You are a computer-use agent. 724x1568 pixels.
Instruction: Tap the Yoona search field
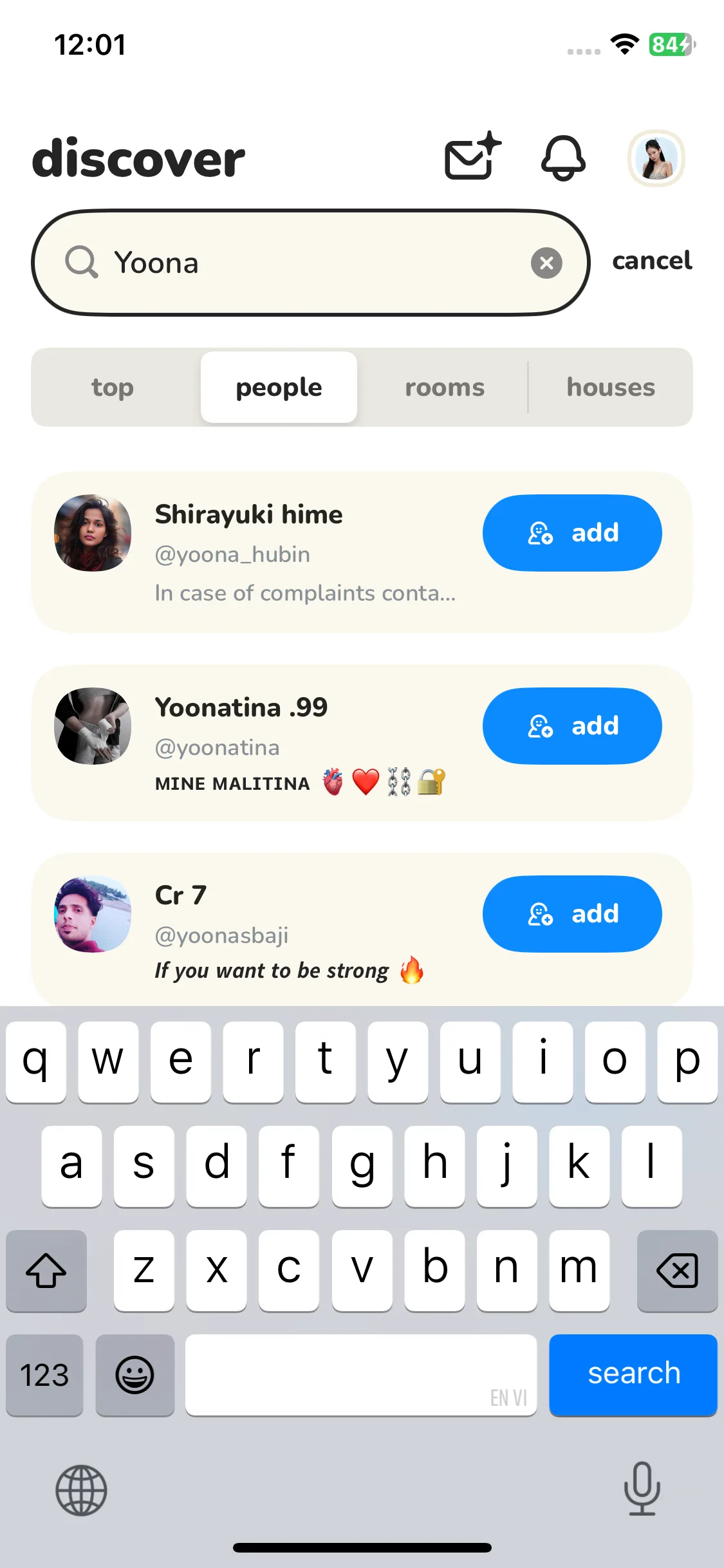point(309,263)
